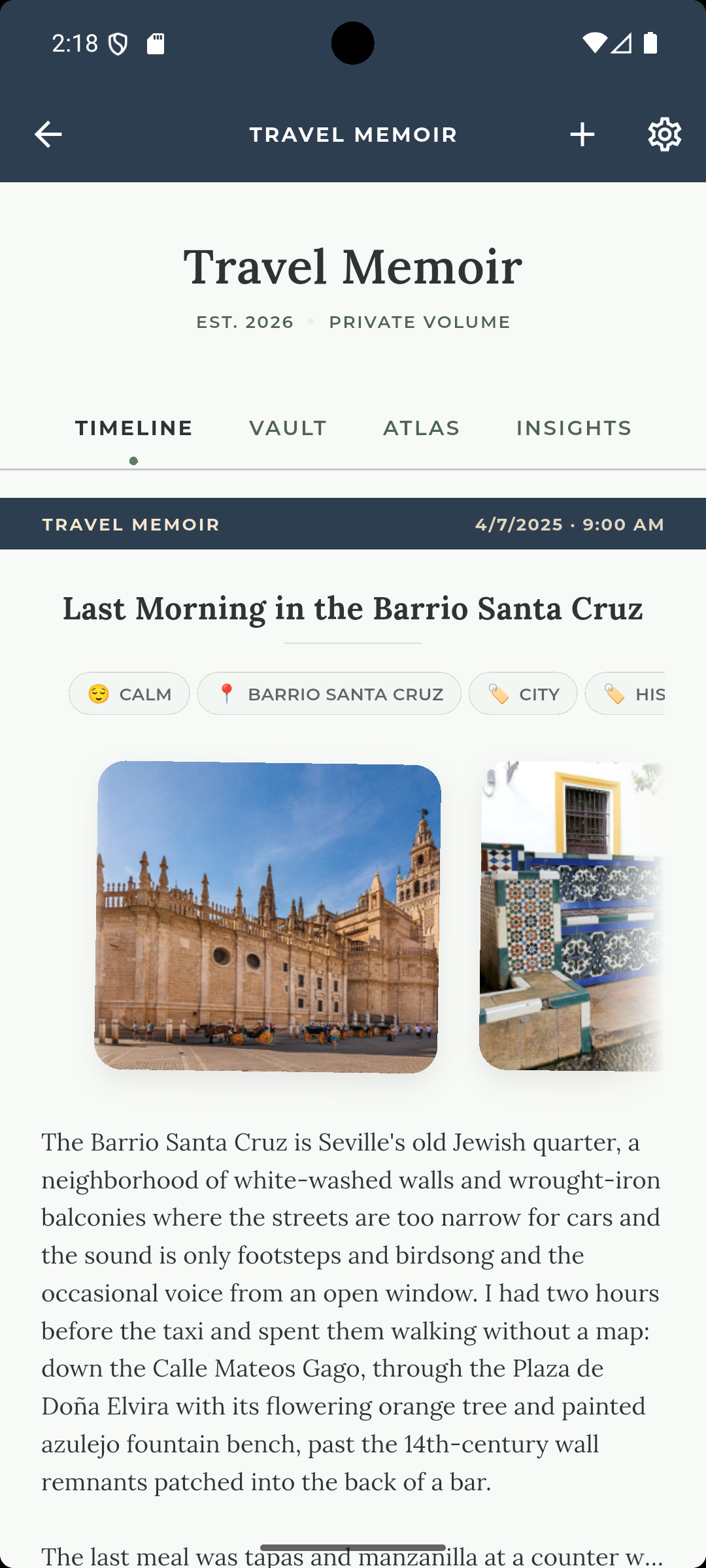Select the Timeline tab

click(134, 428)
